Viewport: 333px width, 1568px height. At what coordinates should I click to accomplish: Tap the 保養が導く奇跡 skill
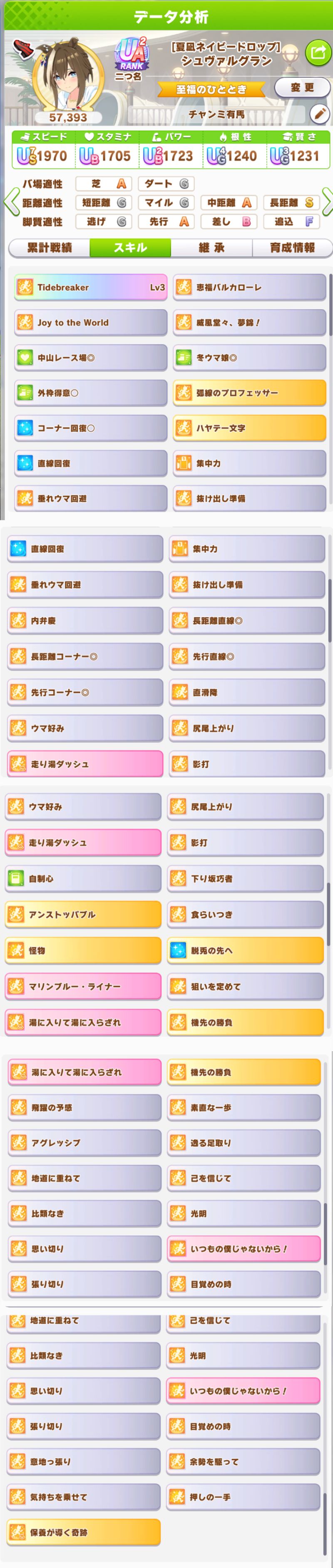83,1532
